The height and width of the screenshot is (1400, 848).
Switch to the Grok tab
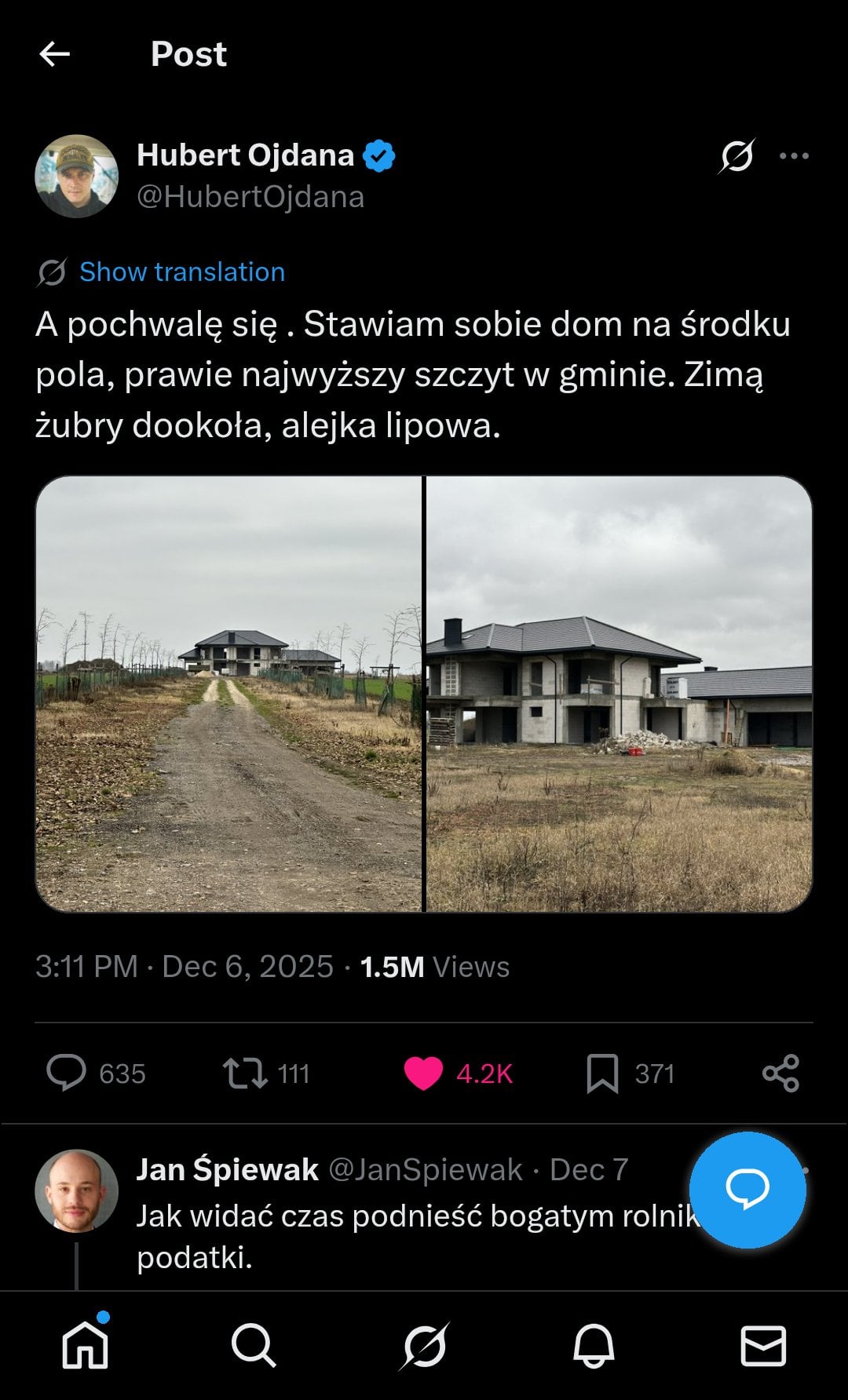(424, 1346)
